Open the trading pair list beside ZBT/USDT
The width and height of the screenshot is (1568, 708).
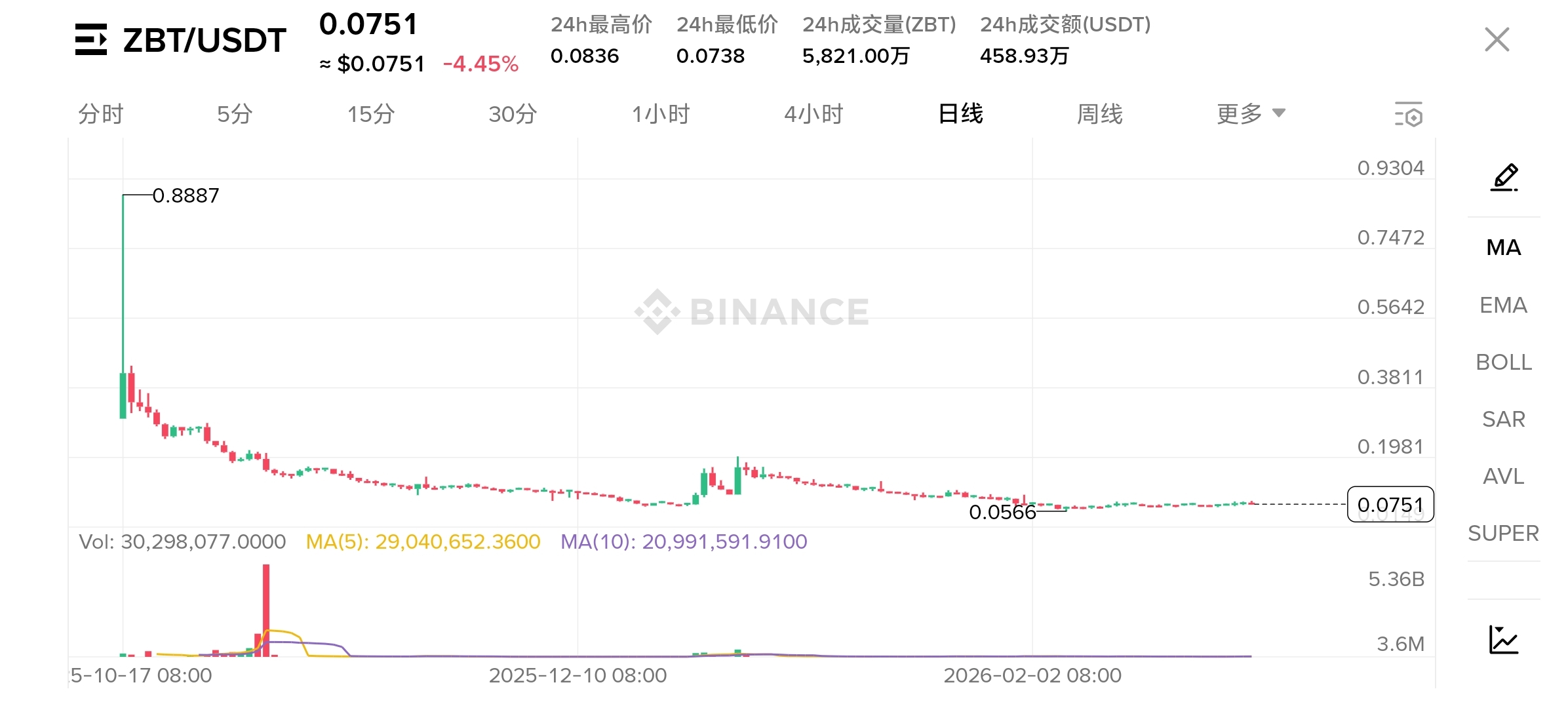[x=91, y=40]
